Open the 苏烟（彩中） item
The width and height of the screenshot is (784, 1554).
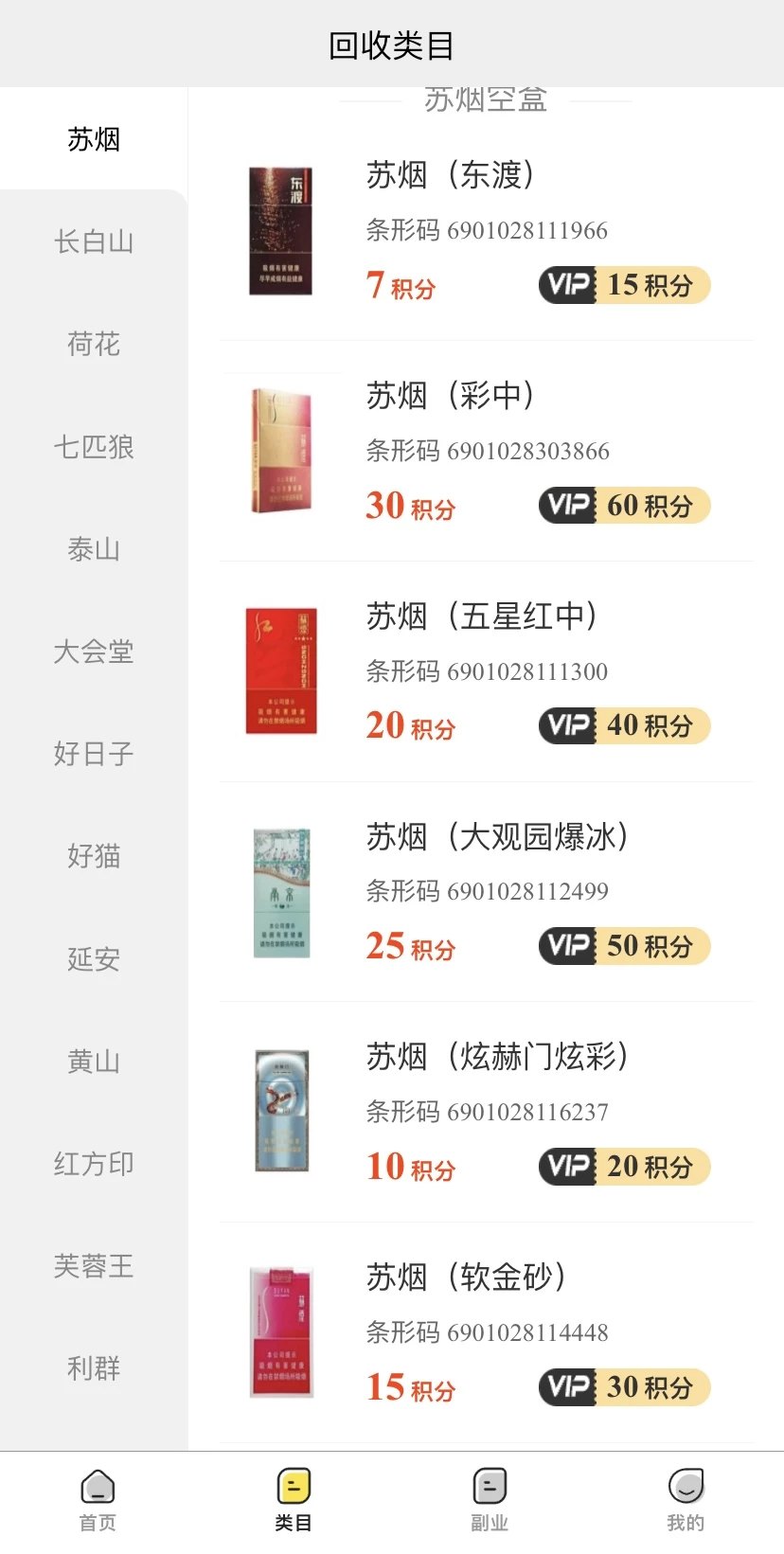[486, 452]
